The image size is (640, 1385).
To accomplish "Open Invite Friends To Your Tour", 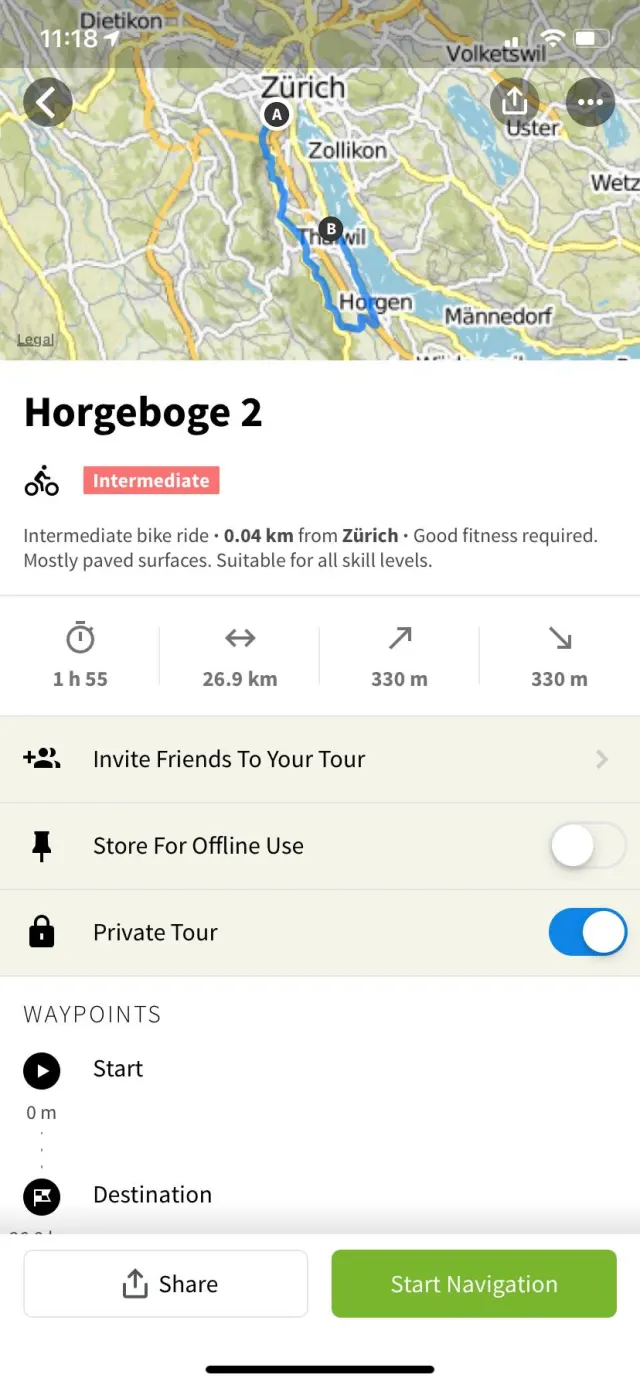I will [320, 759].
